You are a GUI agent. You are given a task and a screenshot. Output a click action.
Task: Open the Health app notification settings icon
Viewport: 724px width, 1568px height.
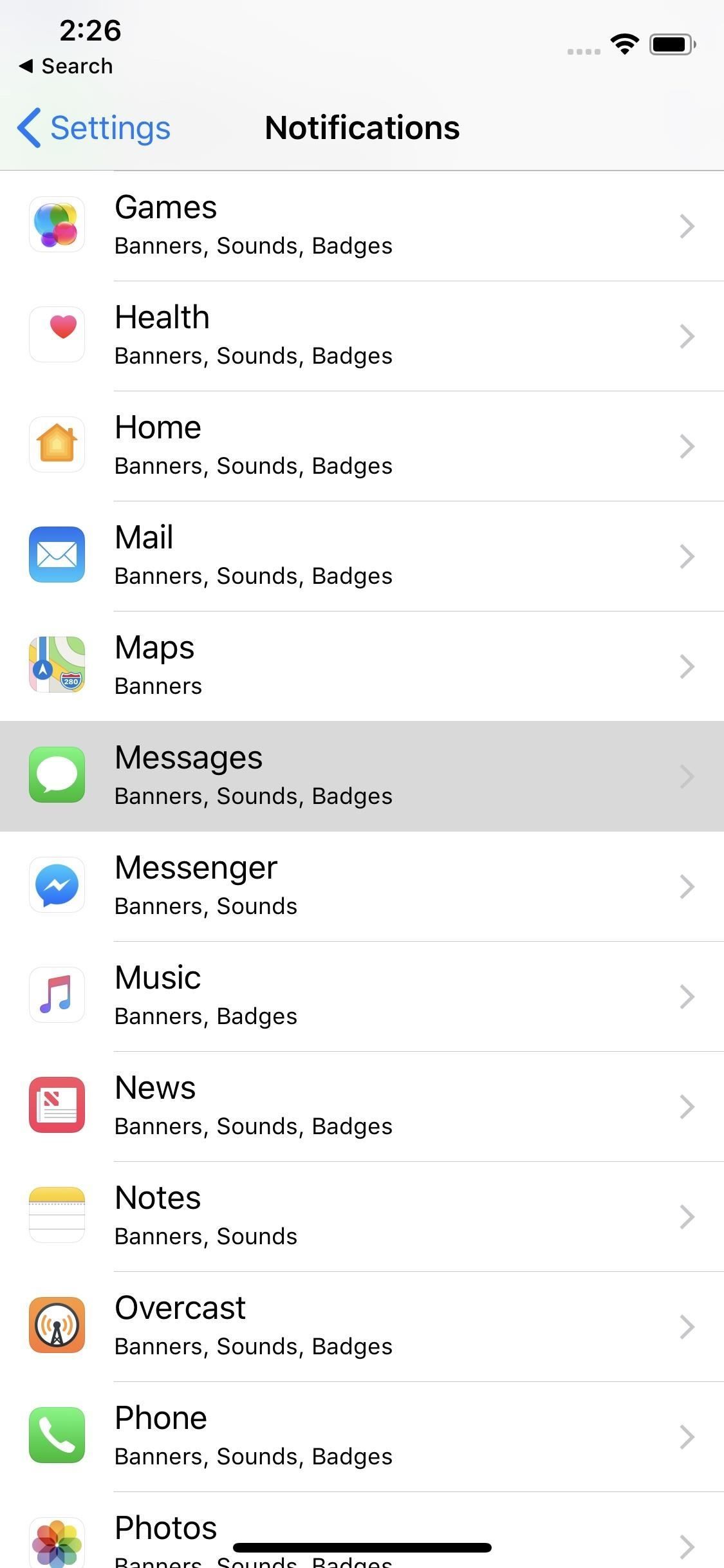57,333
